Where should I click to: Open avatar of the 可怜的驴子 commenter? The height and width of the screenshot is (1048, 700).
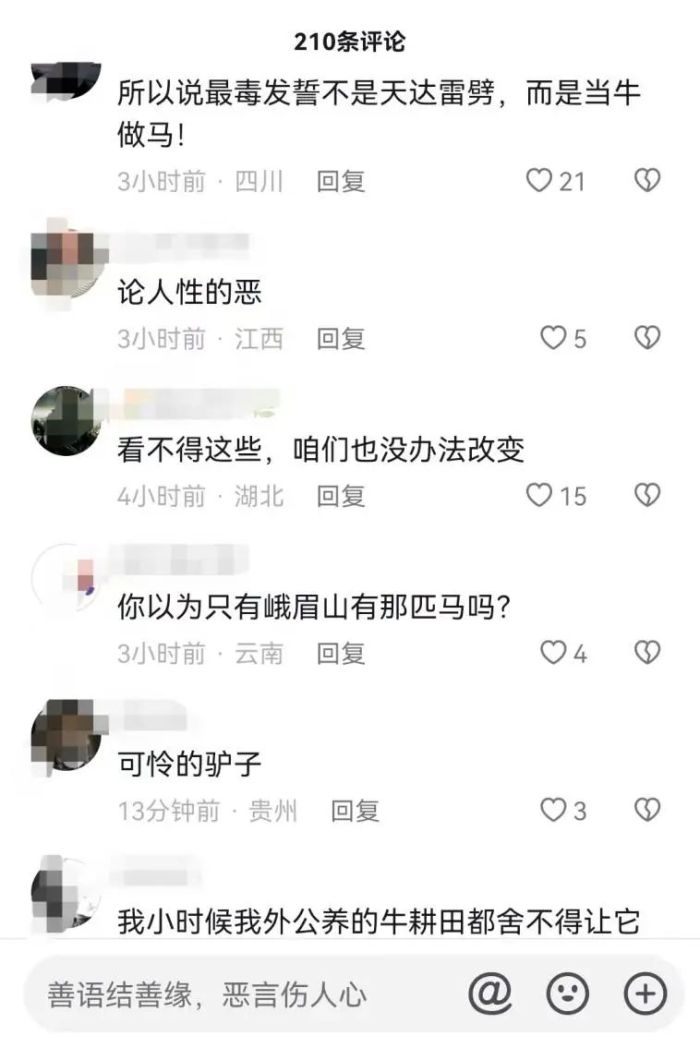(66, 734)
